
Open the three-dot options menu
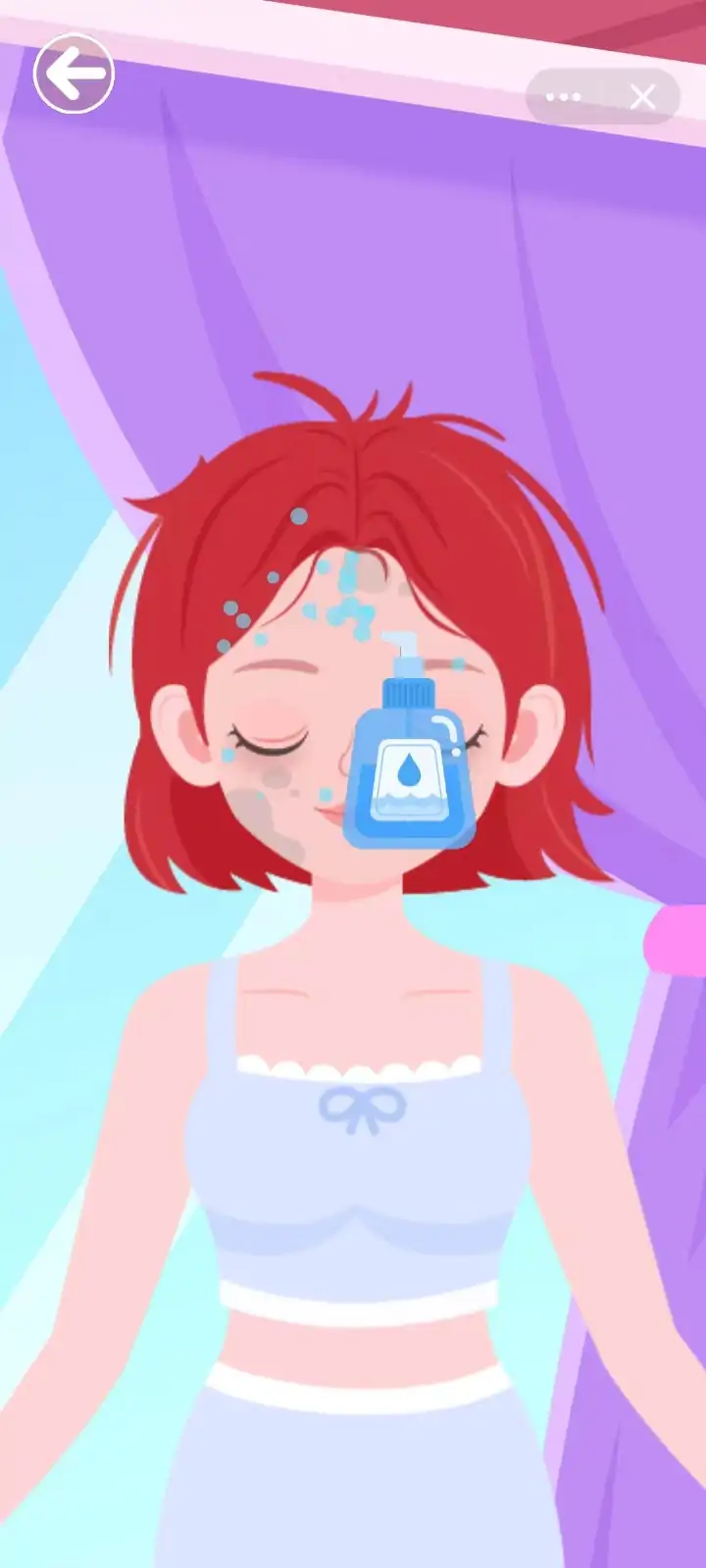tap(564, 97)
